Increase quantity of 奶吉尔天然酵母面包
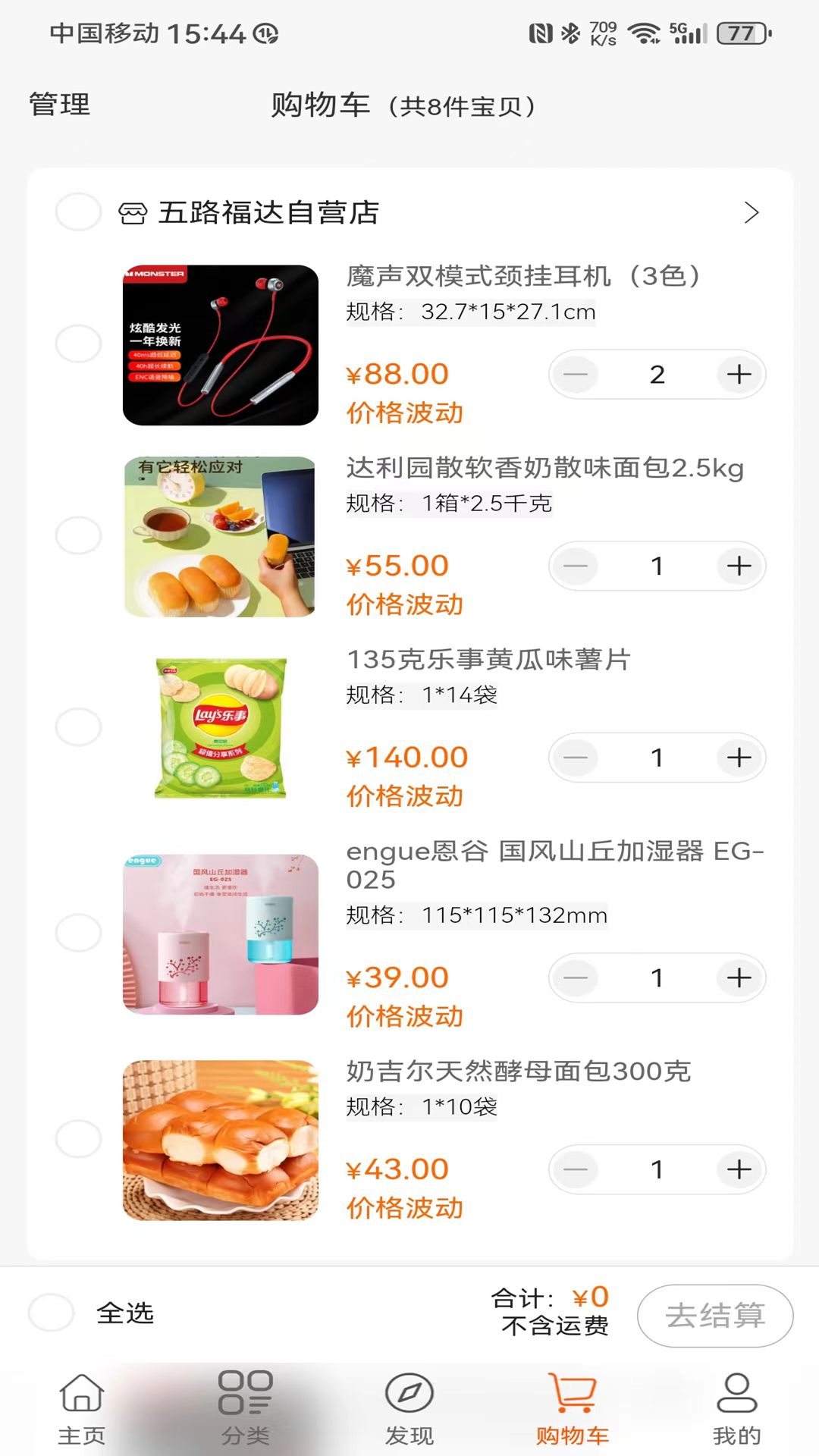 coord(739,1170)
